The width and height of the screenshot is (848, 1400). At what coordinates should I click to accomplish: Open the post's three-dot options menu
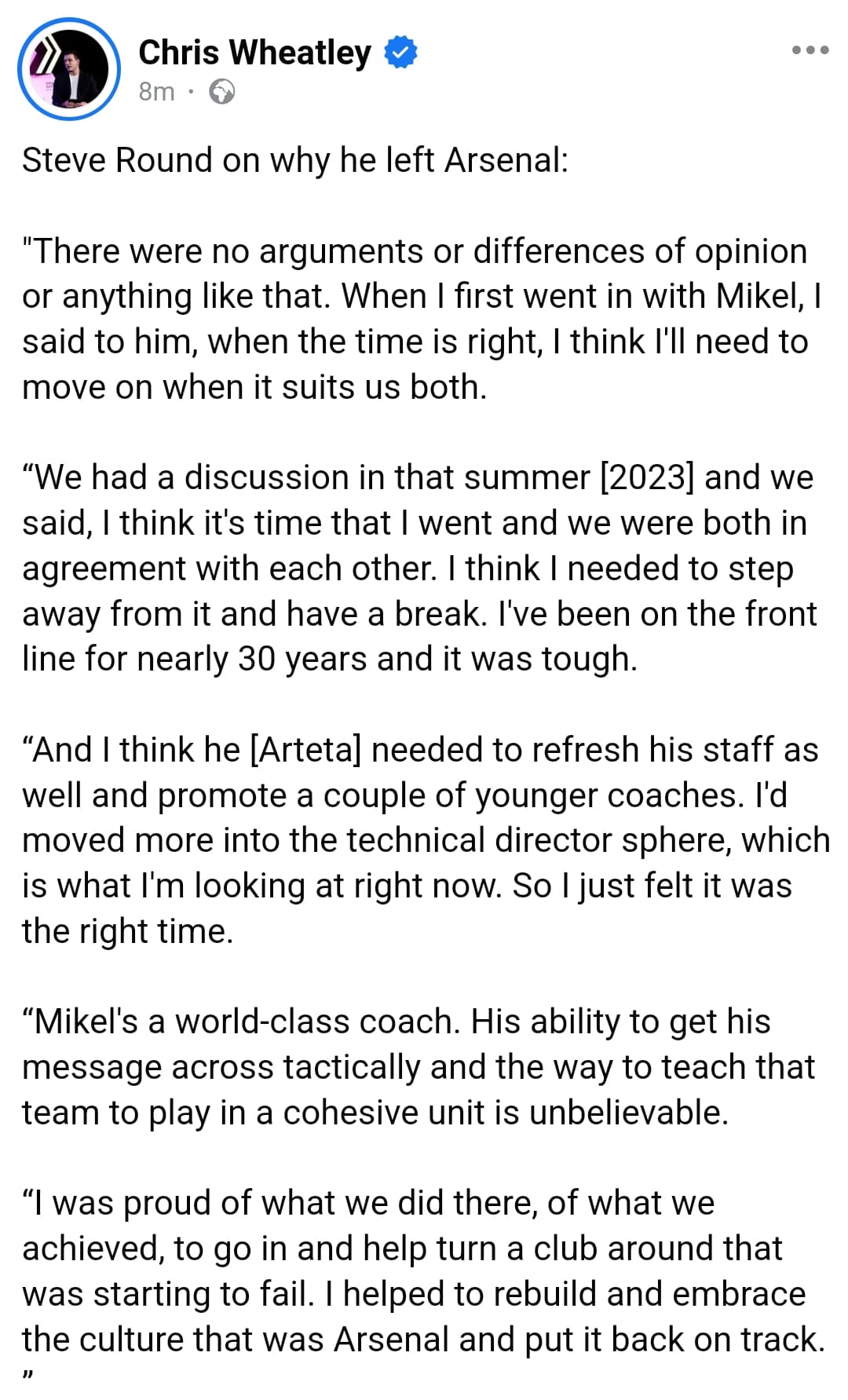coord(810,50)
